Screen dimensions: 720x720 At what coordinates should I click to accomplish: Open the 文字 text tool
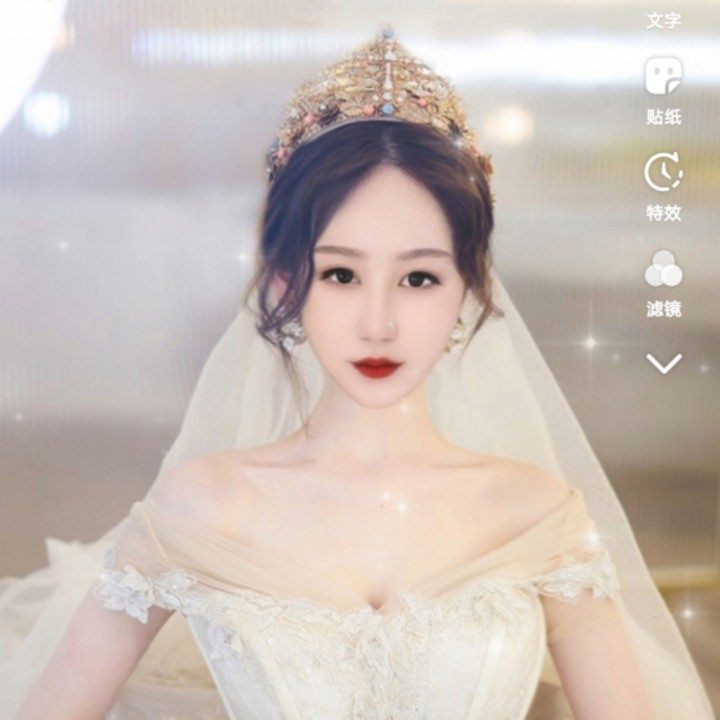pos(663,18)
